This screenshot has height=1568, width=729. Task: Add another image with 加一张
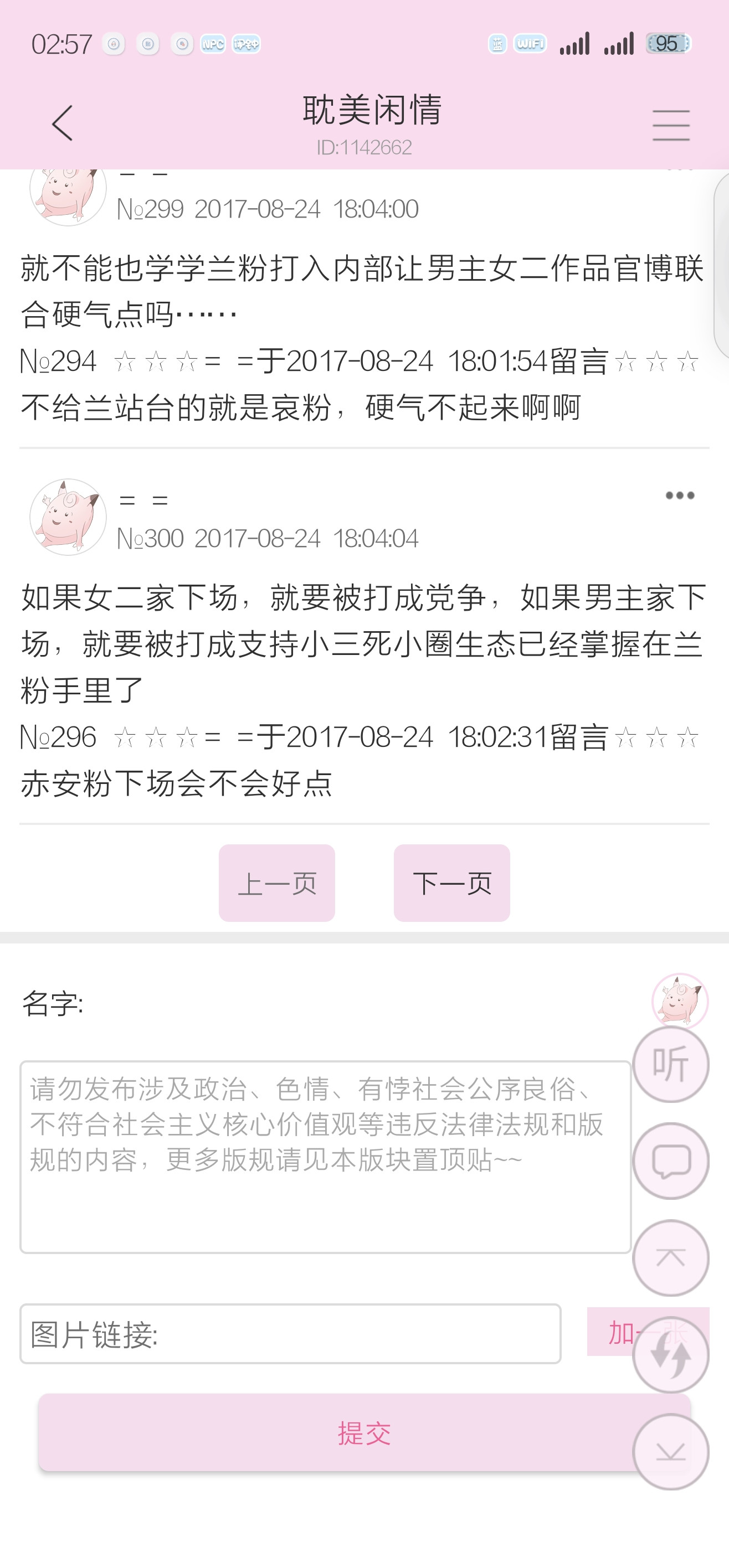(x=610, y=1332)
